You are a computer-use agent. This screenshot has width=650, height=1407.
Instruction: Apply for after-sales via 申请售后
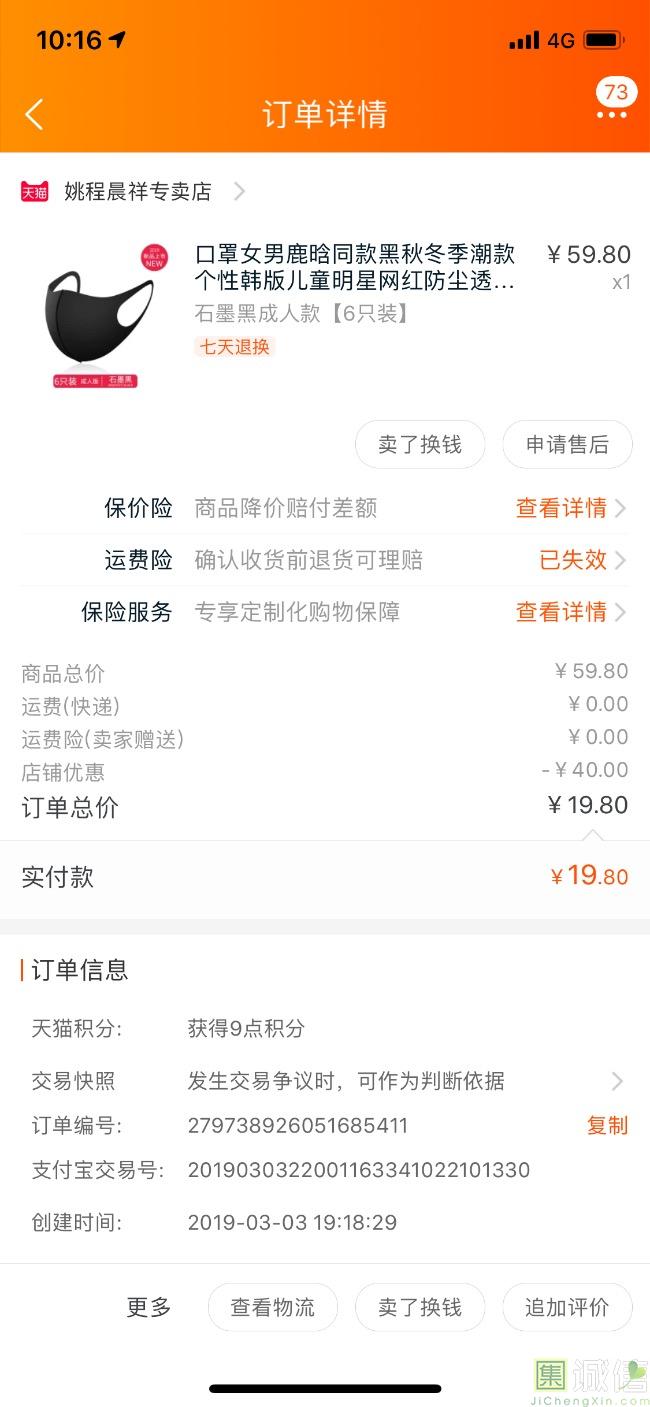coord(567,445)
